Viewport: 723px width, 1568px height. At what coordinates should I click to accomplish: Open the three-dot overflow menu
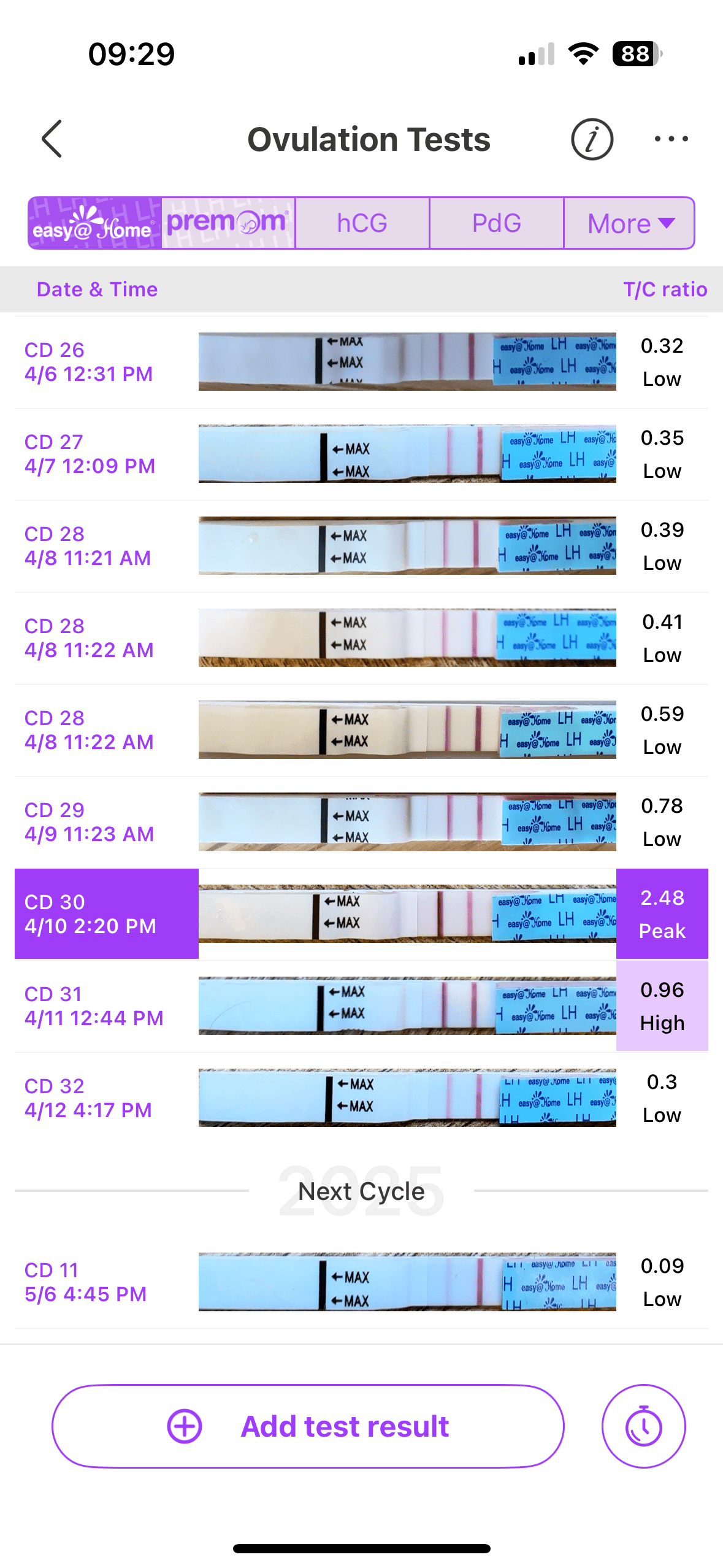coord(671,139)
